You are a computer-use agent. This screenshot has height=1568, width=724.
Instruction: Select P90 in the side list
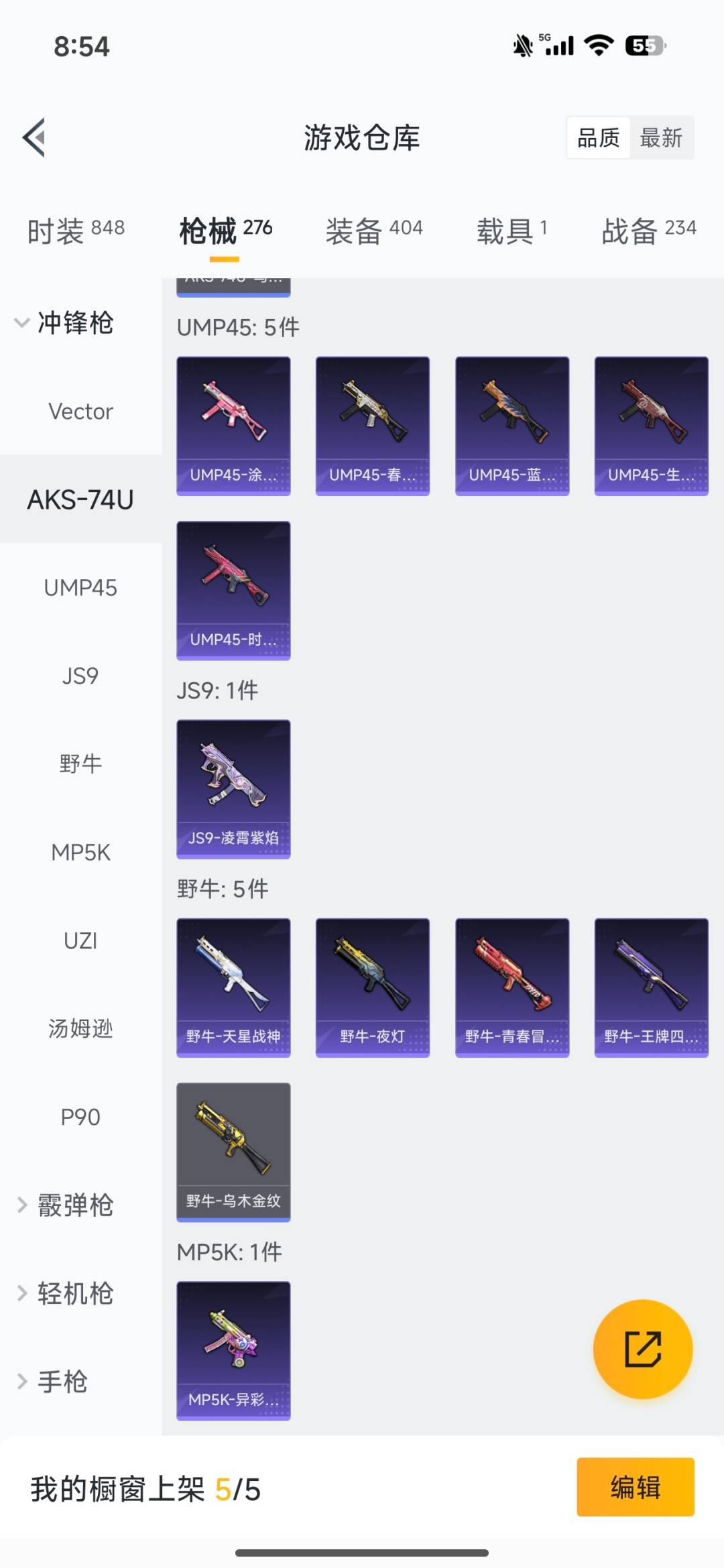[x=80, y=1117]
